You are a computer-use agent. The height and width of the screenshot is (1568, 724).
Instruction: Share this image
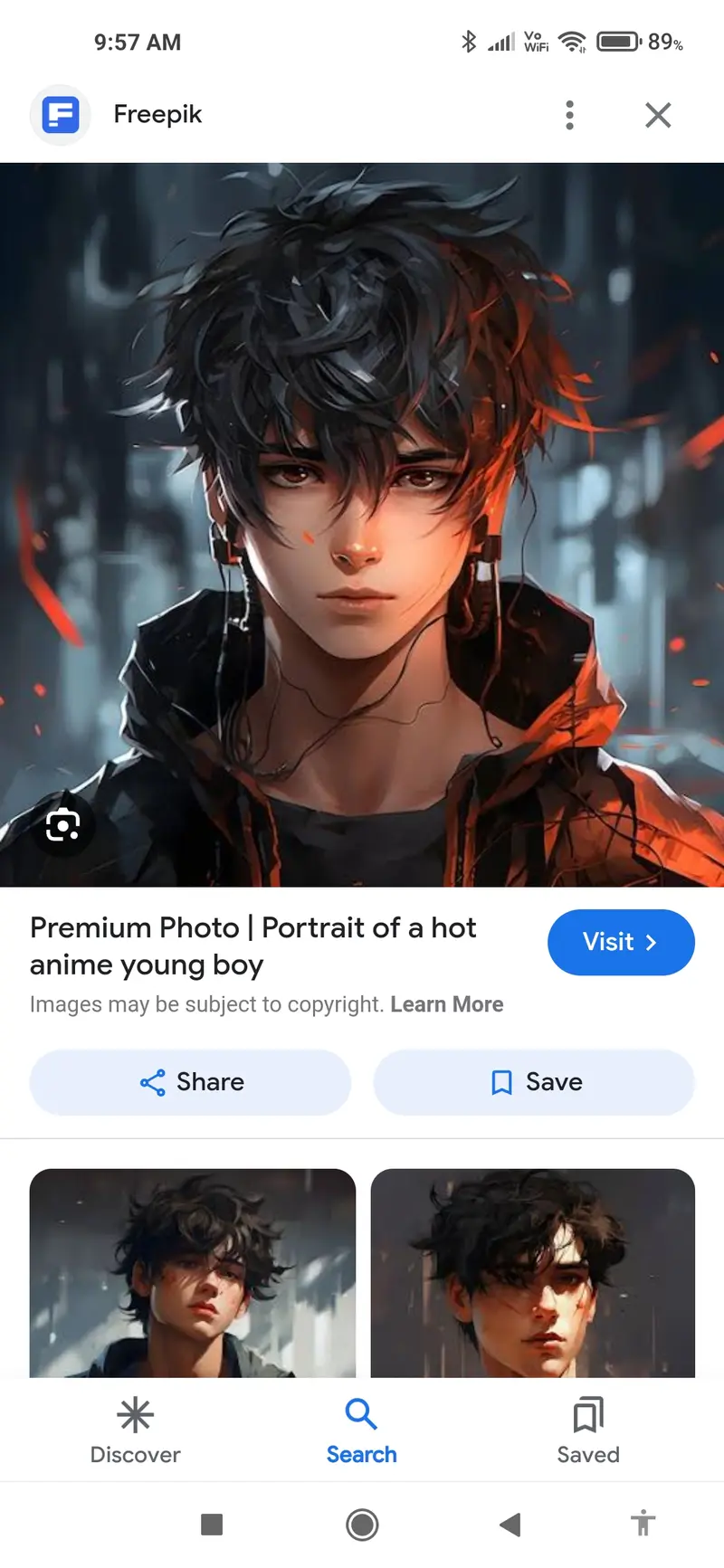[x=191, y=1082]
